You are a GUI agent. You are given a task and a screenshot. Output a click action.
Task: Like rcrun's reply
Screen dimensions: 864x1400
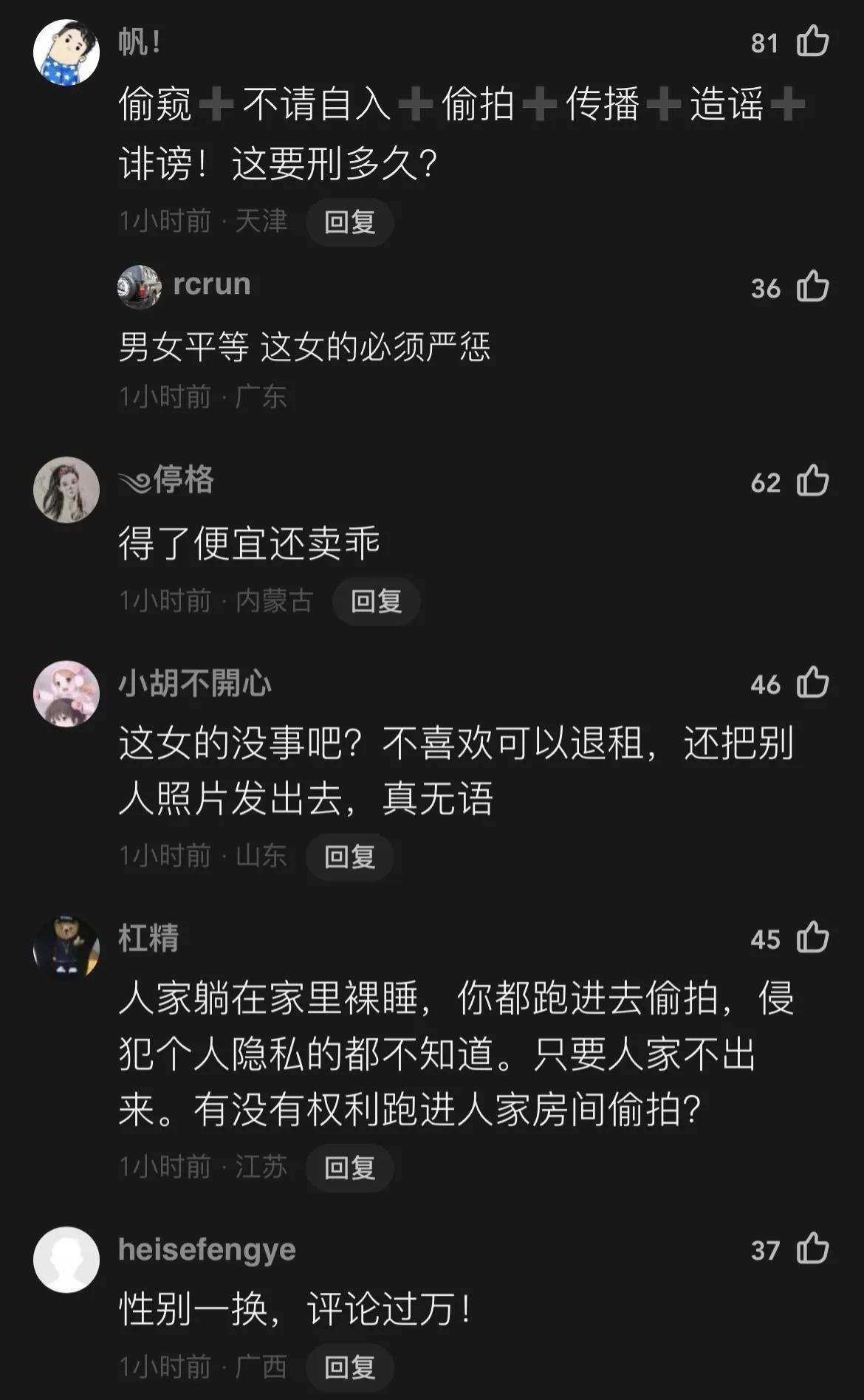[x=812, y=286]
